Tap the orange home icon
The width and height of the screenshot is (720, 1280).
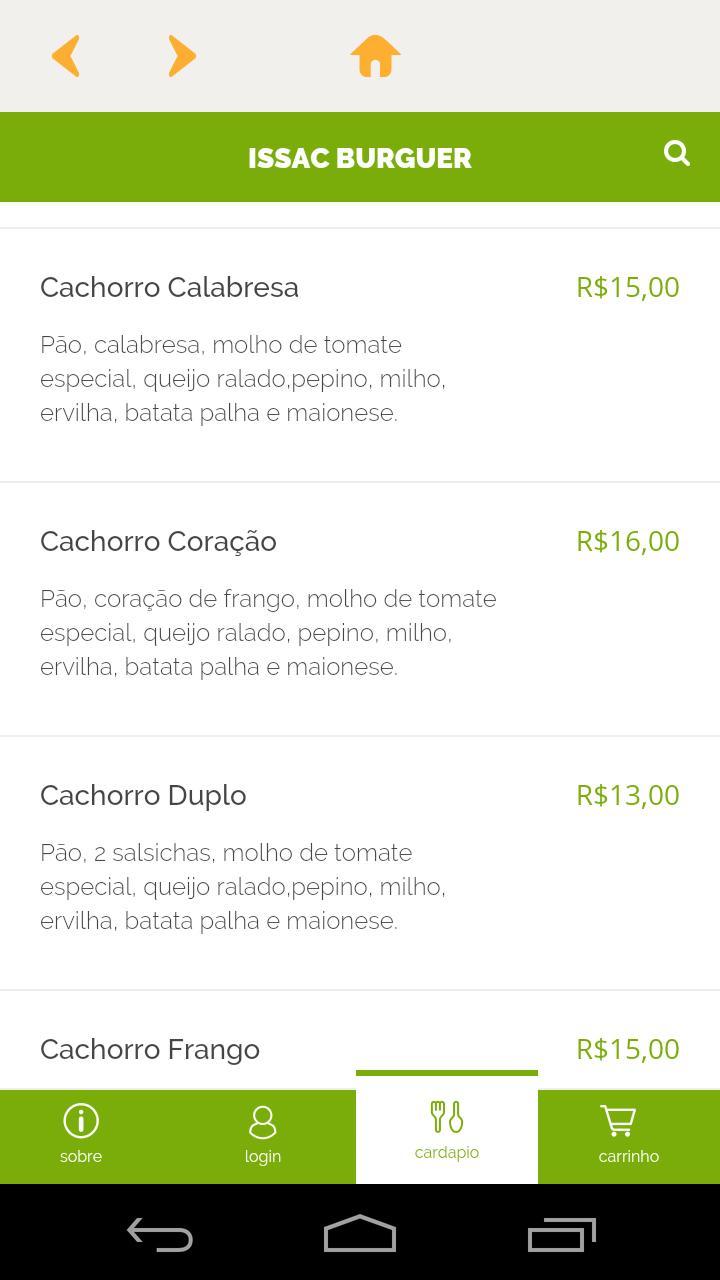pos(375,56)
